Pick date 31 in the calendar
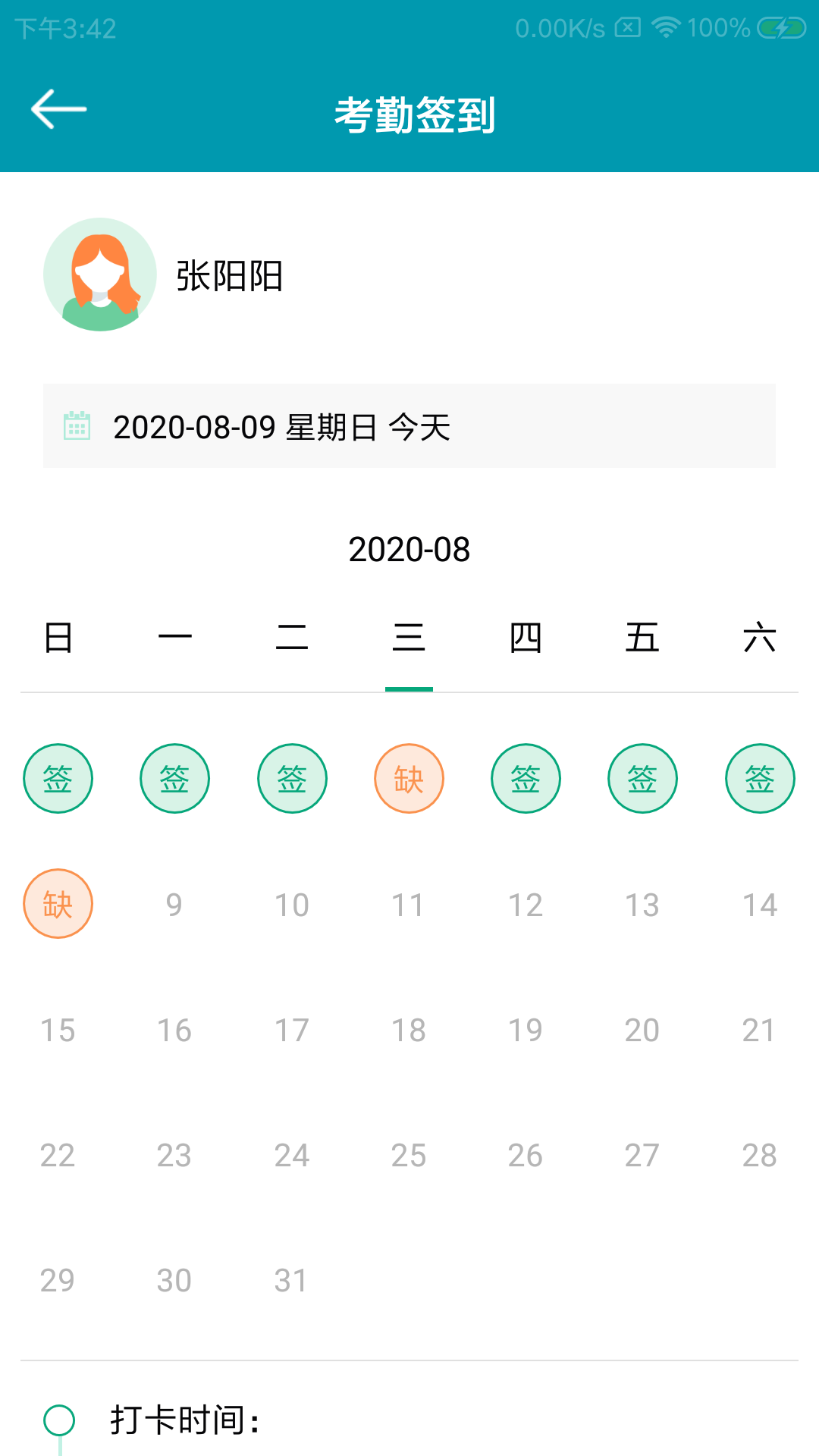 (x=292, y=1280)
